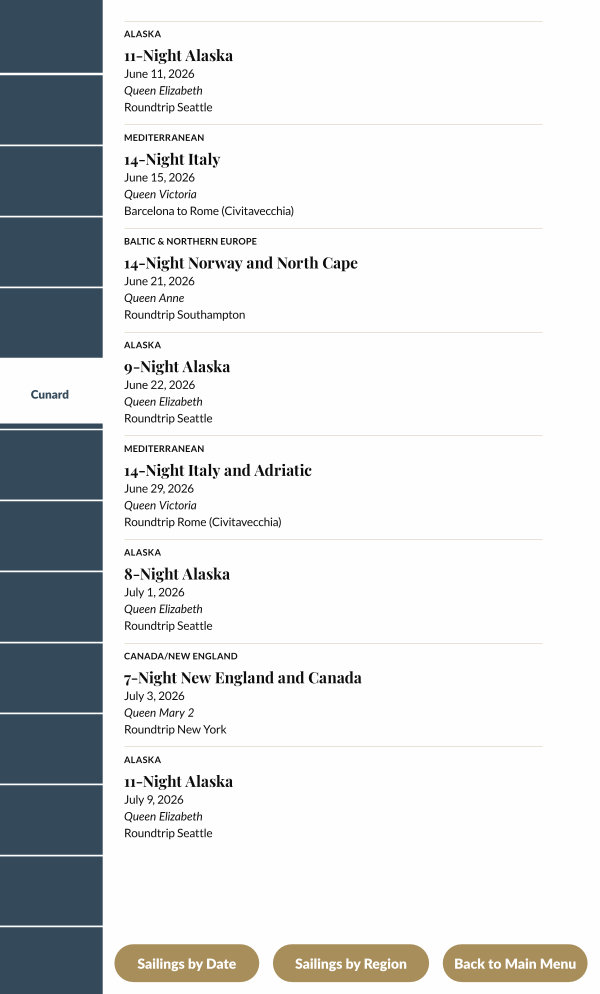Open Sailings by Date view

click(x=186, y=964)
